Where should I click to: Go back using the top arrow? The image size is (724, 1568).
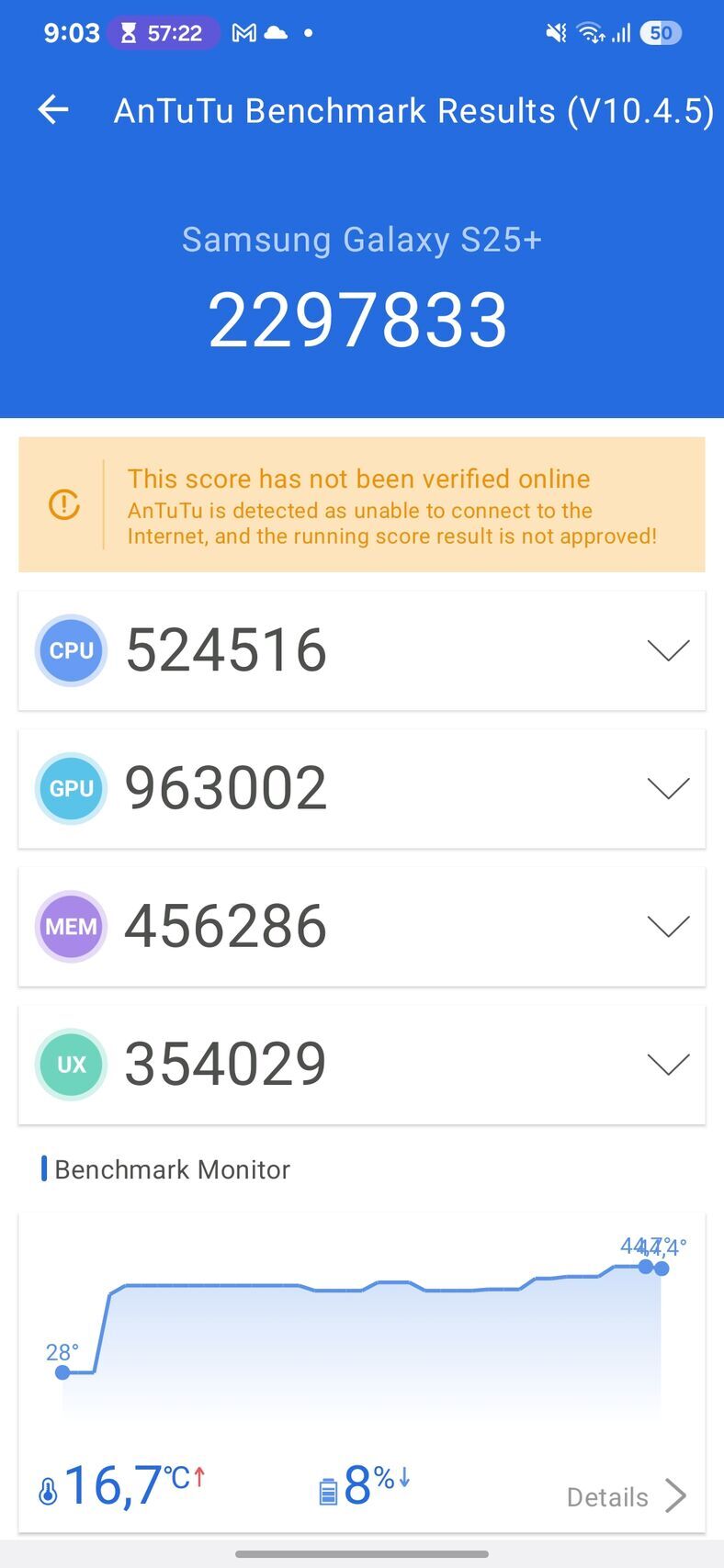pyautogui.click(x=53, y=110)
